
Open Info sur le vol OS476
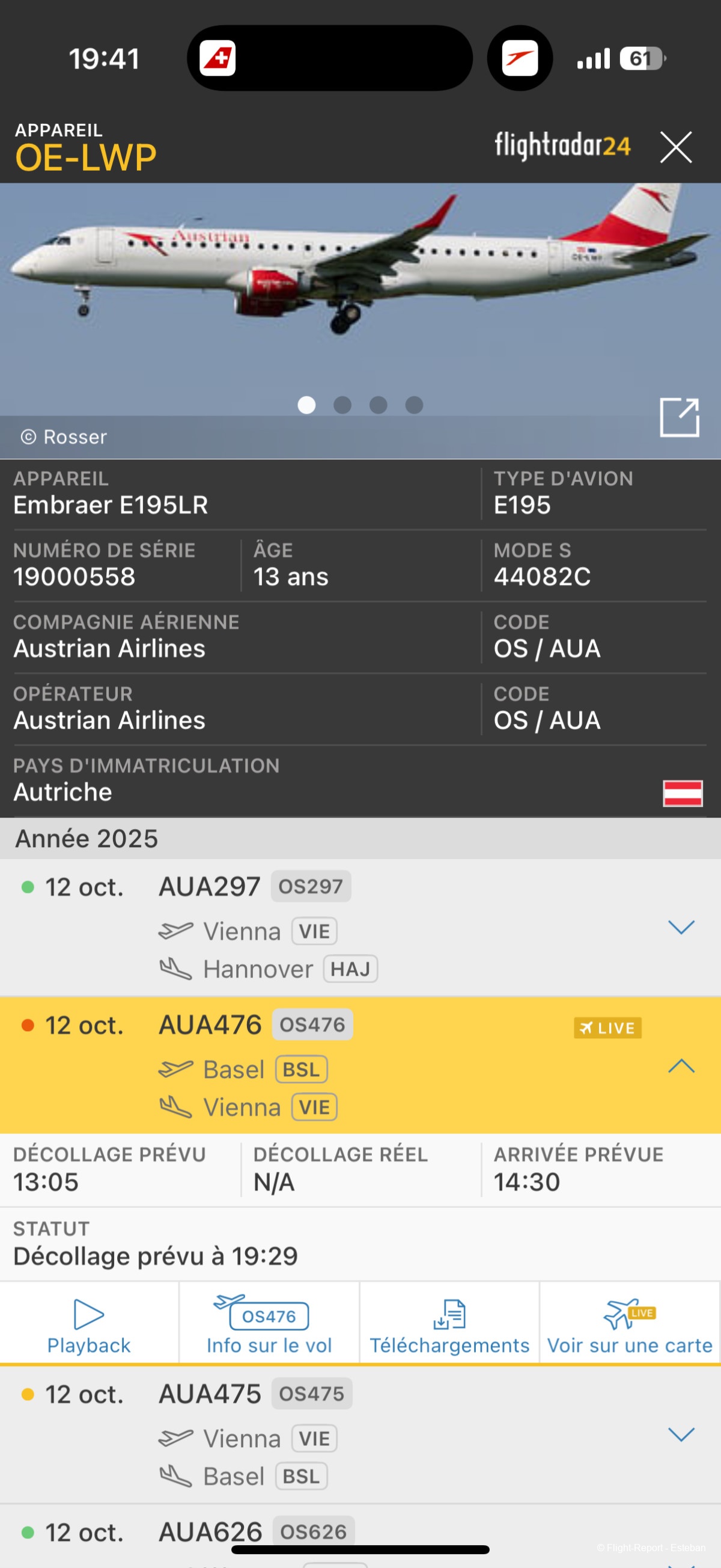coord(269,1323)
